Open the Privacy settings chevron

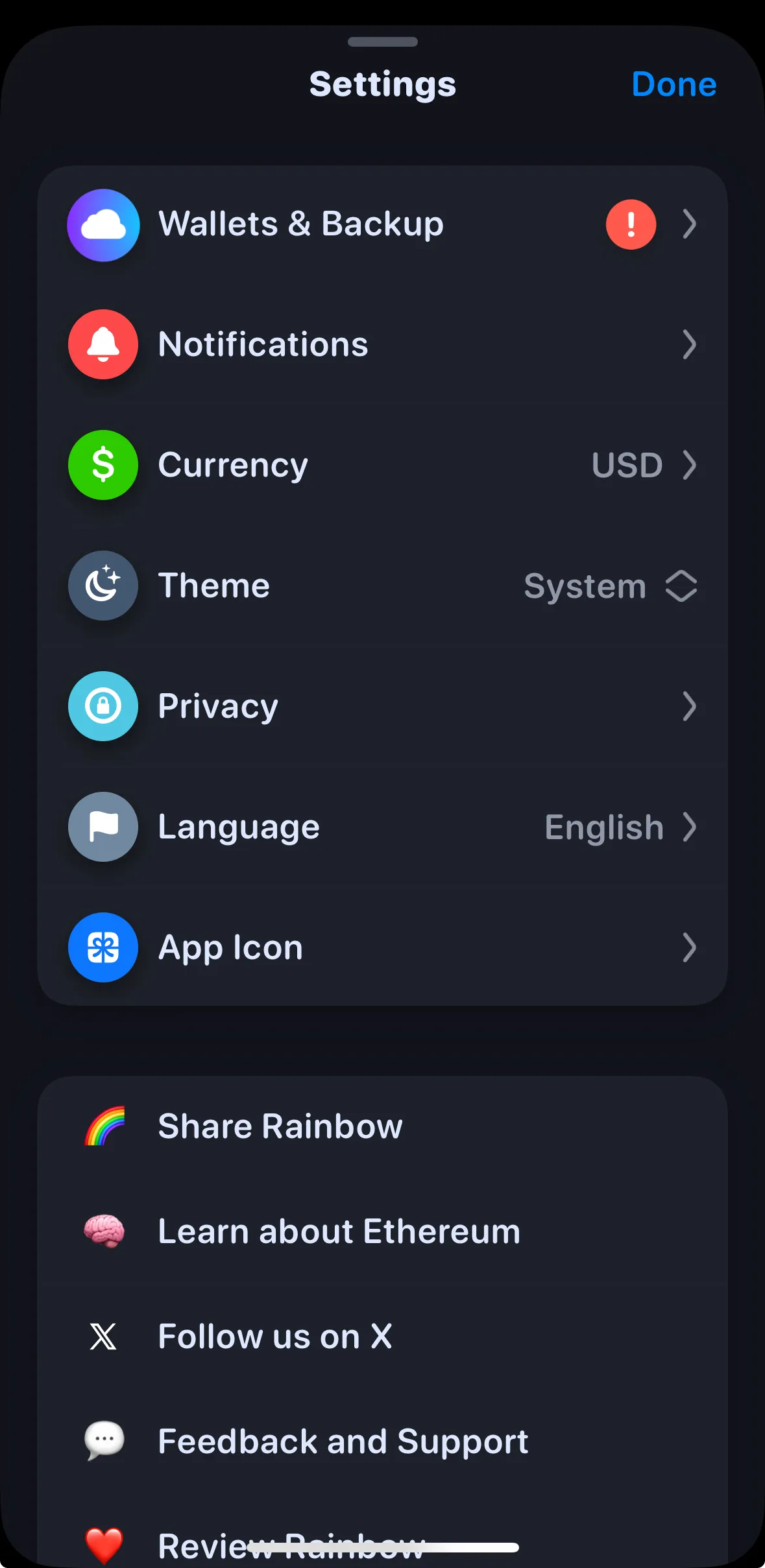tap(689, 706)
